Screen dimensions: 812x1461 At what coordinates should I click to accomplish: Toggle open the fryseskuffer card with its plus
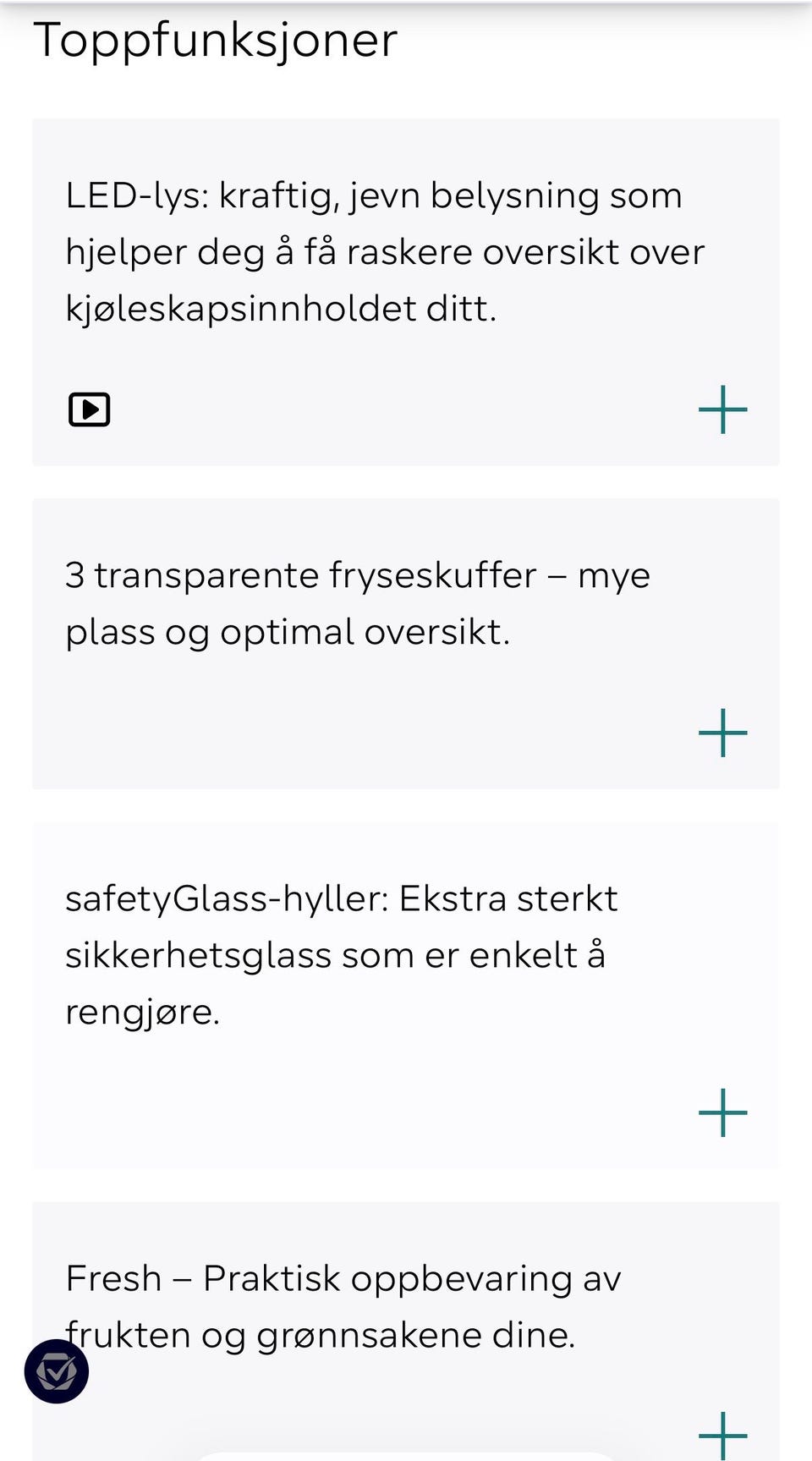(x=722, y=732)
